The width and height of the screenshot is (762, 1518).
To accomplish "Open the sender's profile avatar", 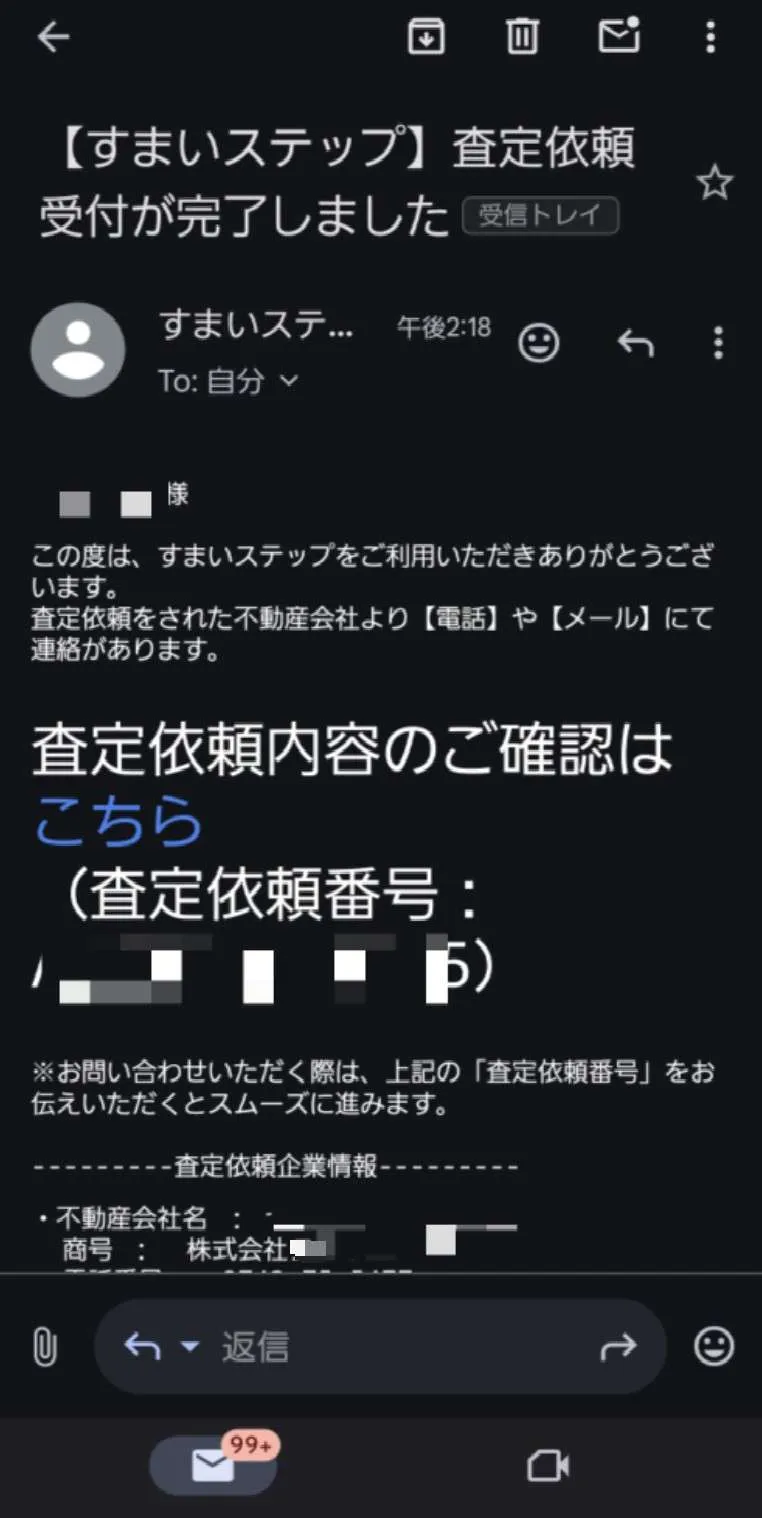I will coord(78,350).
